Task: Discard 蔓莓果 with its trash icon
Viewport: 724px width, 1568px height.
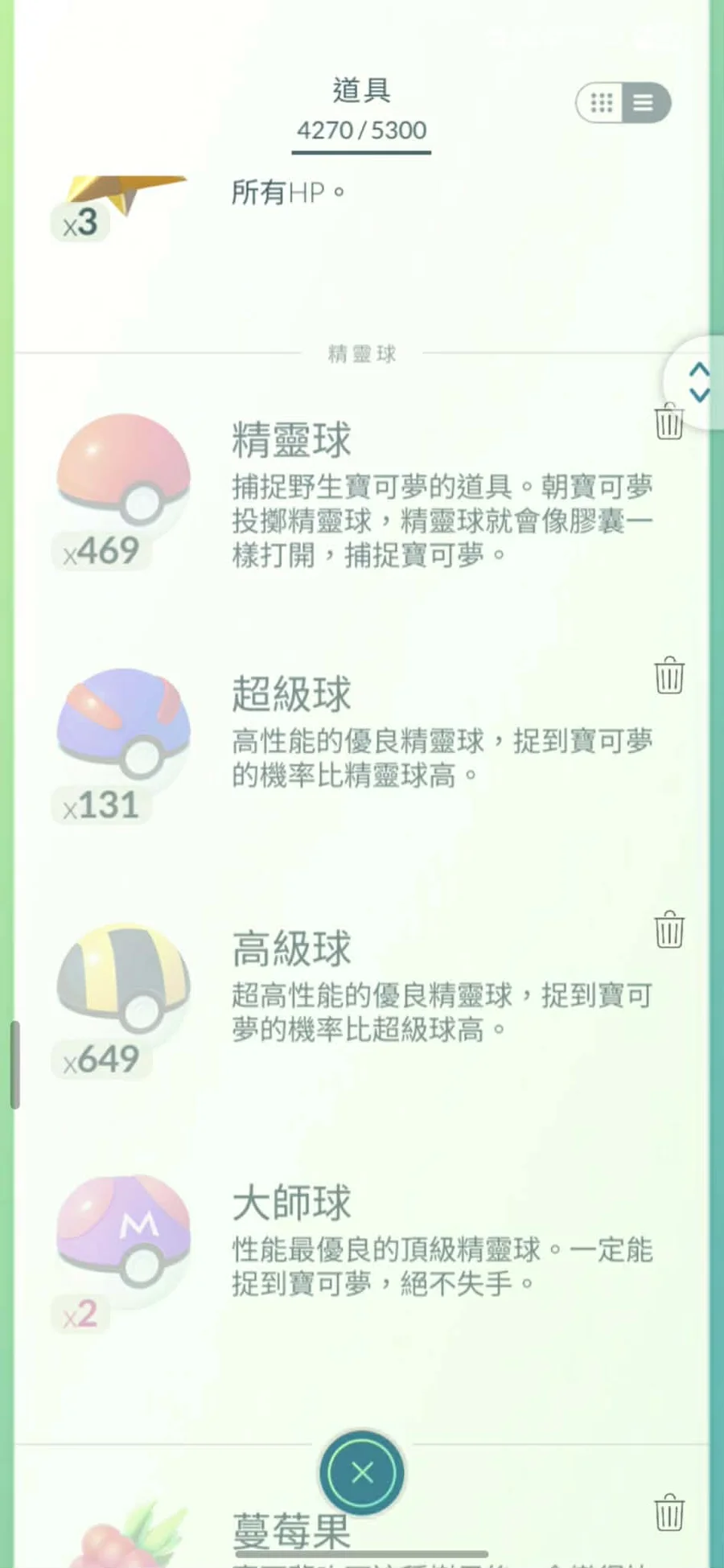Action: click(x=668, y=1512)
